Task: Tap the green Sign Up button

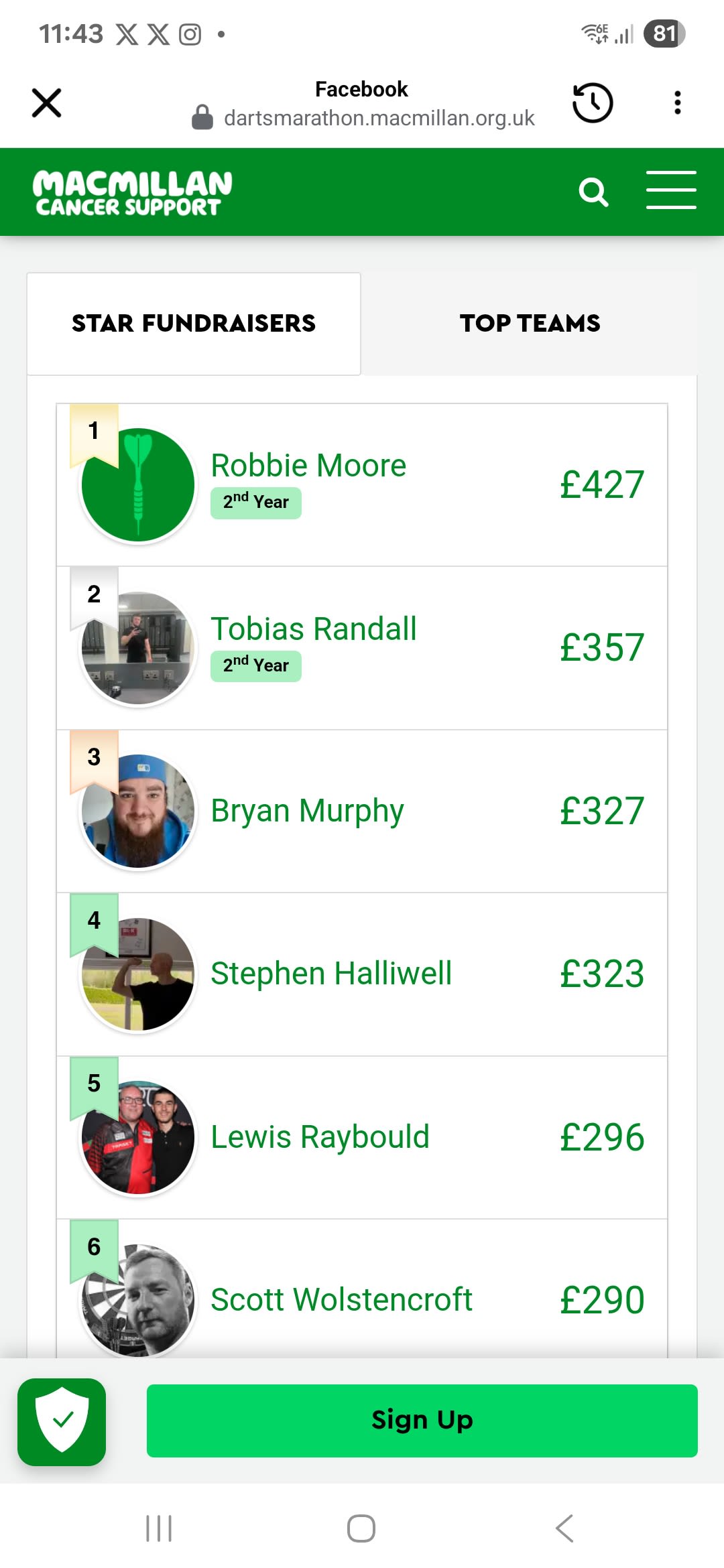Action: 422,1421
